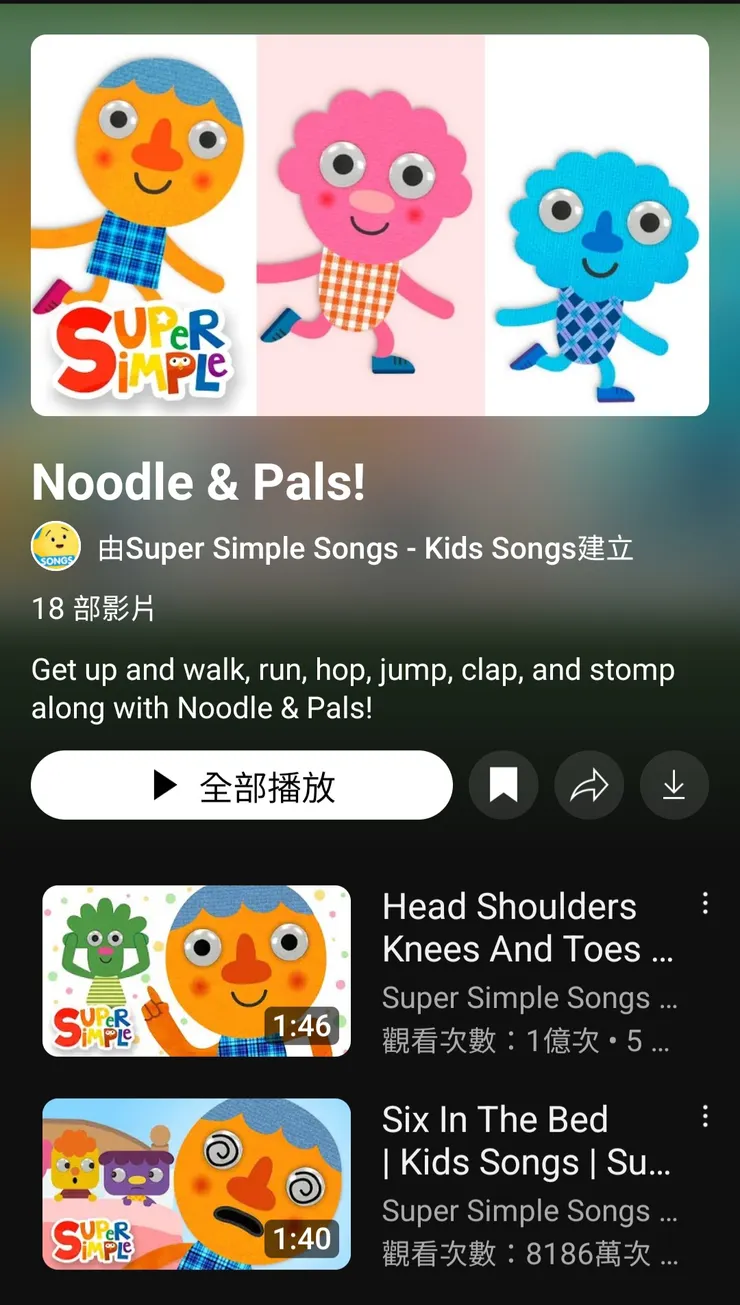Download the playlist
Image resolution: width=740 pixels, height=1305 pixels.
click(x=674, y=785)
